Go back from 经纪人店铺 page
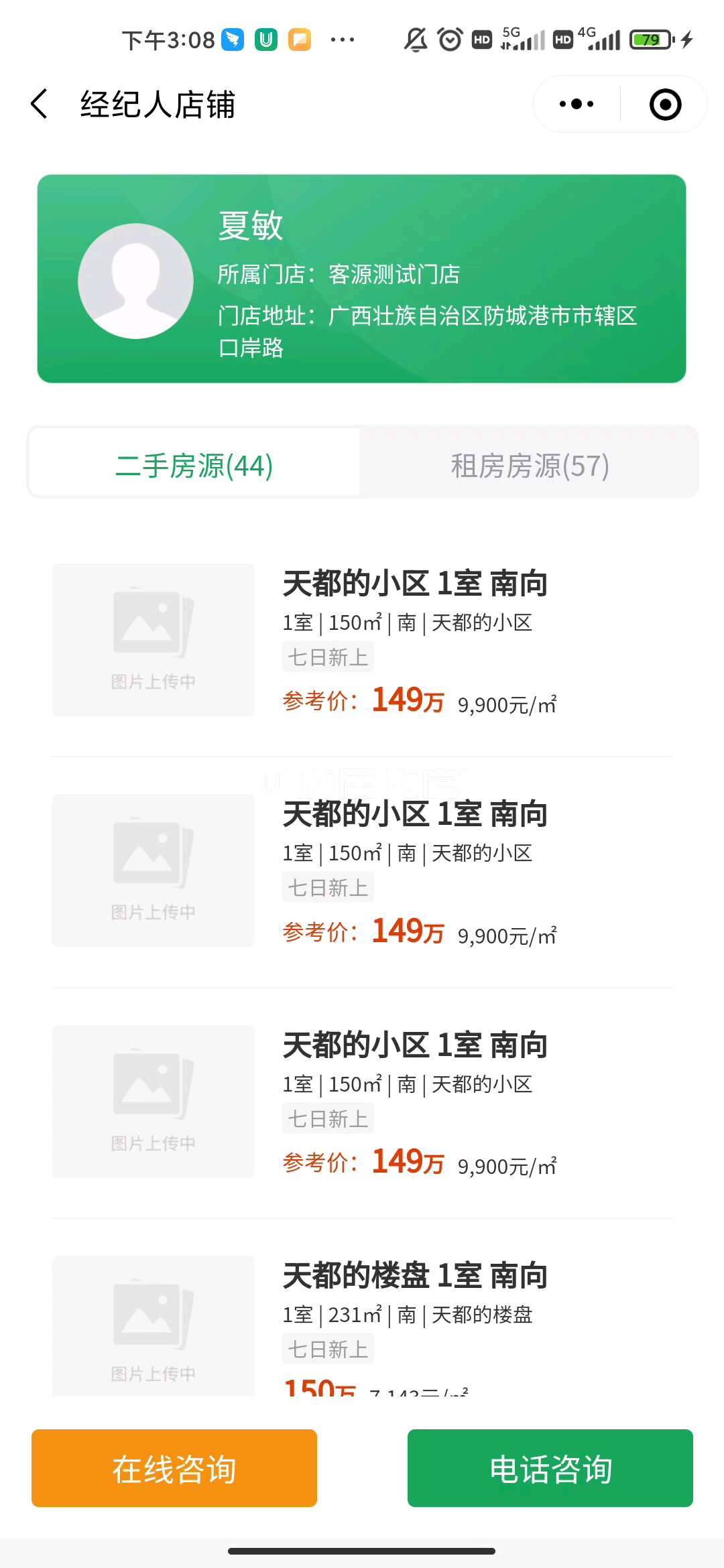Image resolution: width=724 pixels, height=1568 pixels. (40, 105)
